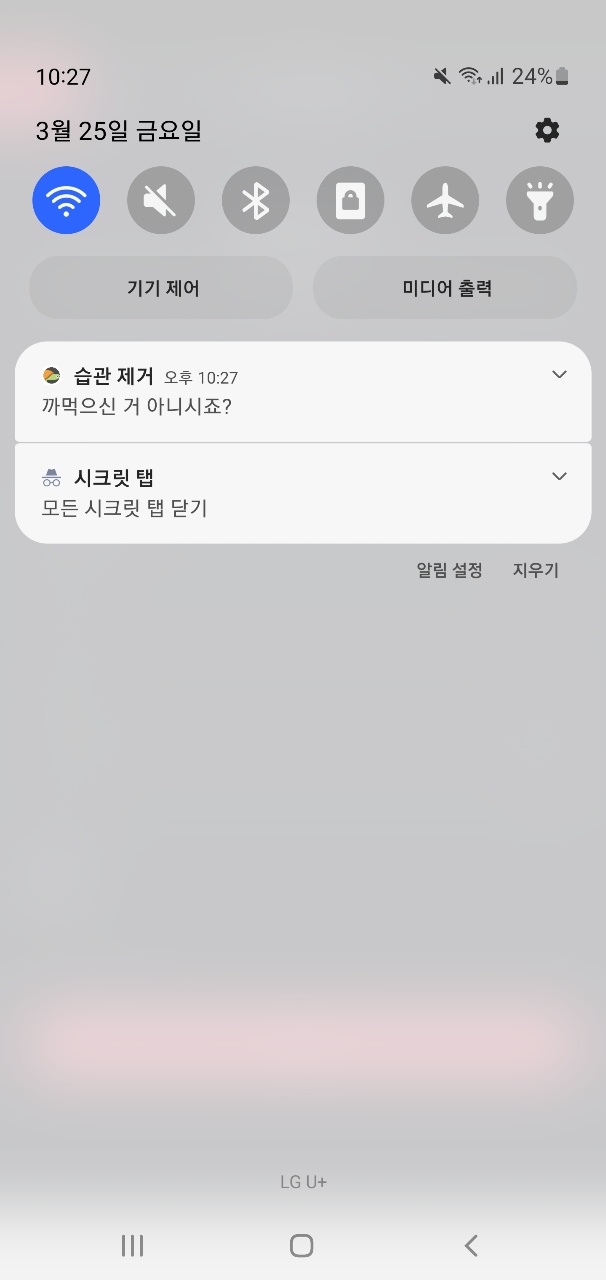The width and height of the screenshot is (606, 1280).
Task: Turn off Wi-Fi quick toggle
Action: (66, 200)
